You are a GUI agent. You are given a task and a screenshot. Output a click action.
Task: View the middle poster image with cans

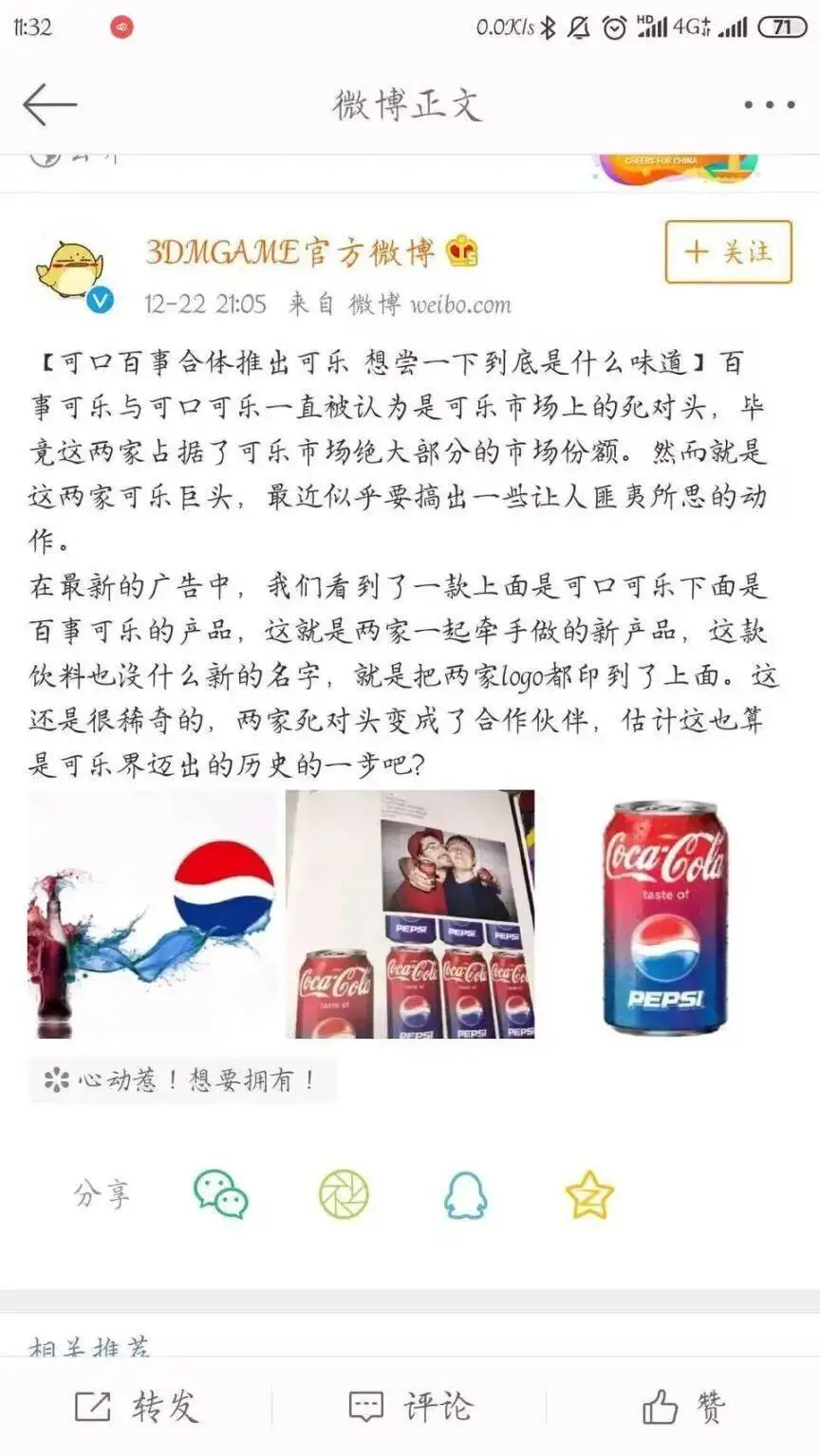(410, 914)
